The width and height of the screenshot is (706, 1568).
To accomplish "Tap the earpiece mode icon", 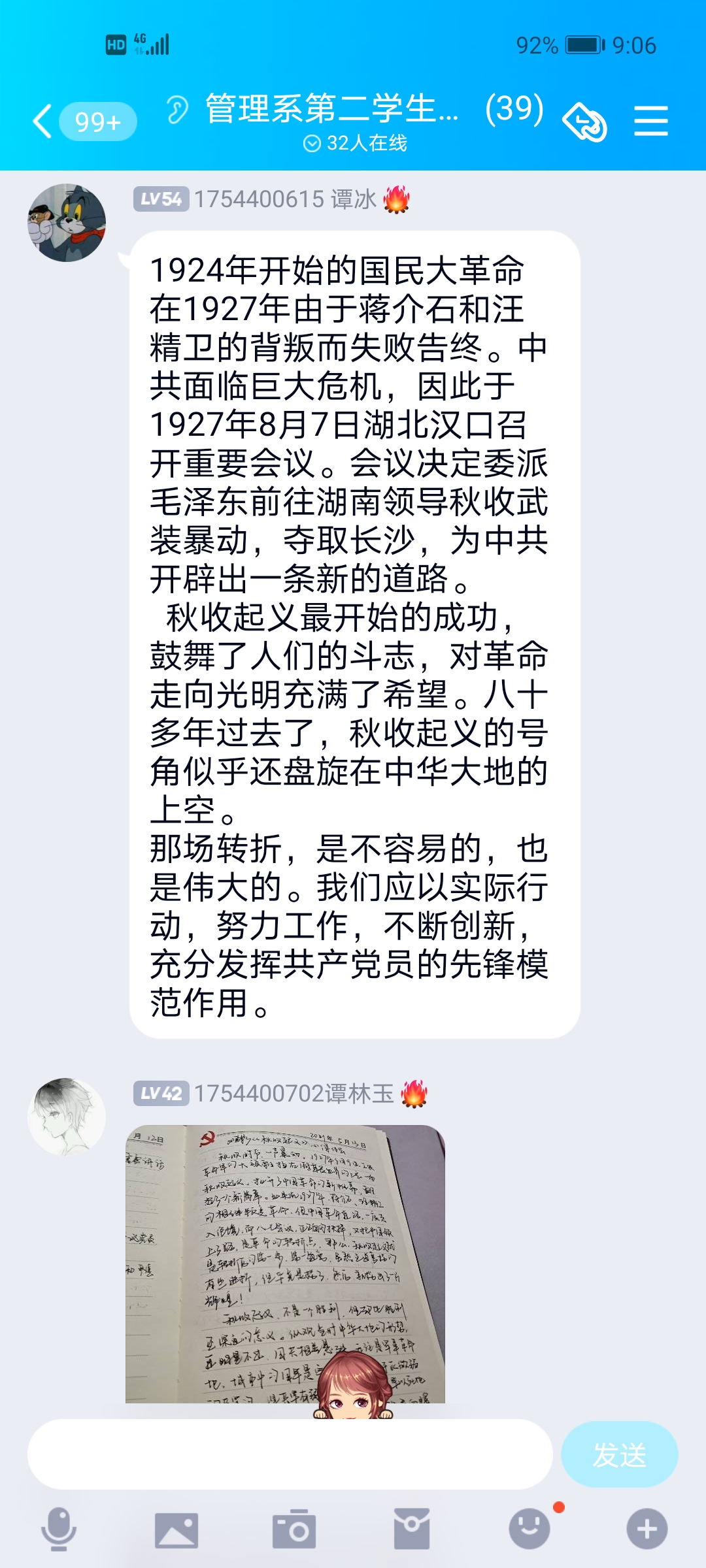I will click(177, 109).
